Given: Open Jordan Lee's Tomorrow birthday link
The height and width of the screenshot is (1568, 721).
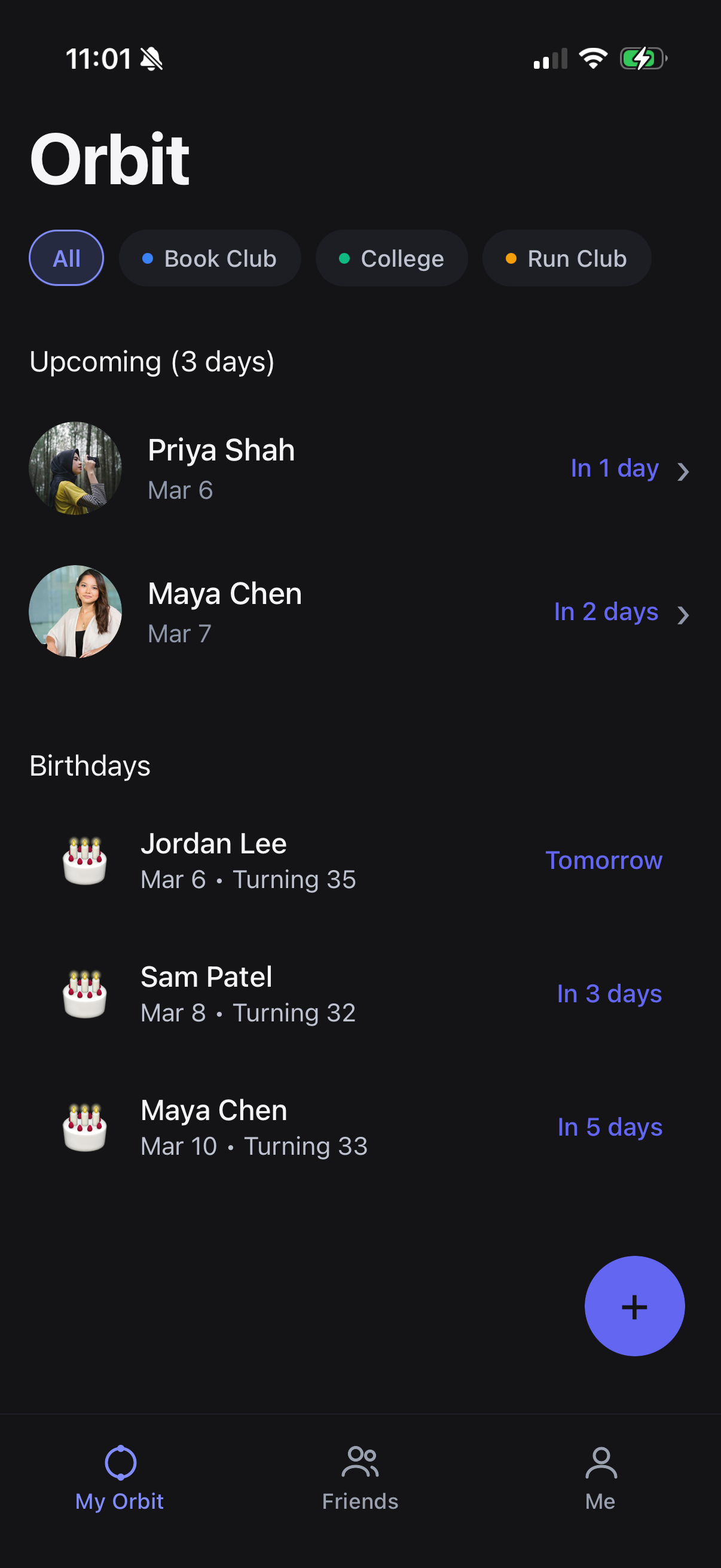Looking at the screenshot, I should 603,861.
